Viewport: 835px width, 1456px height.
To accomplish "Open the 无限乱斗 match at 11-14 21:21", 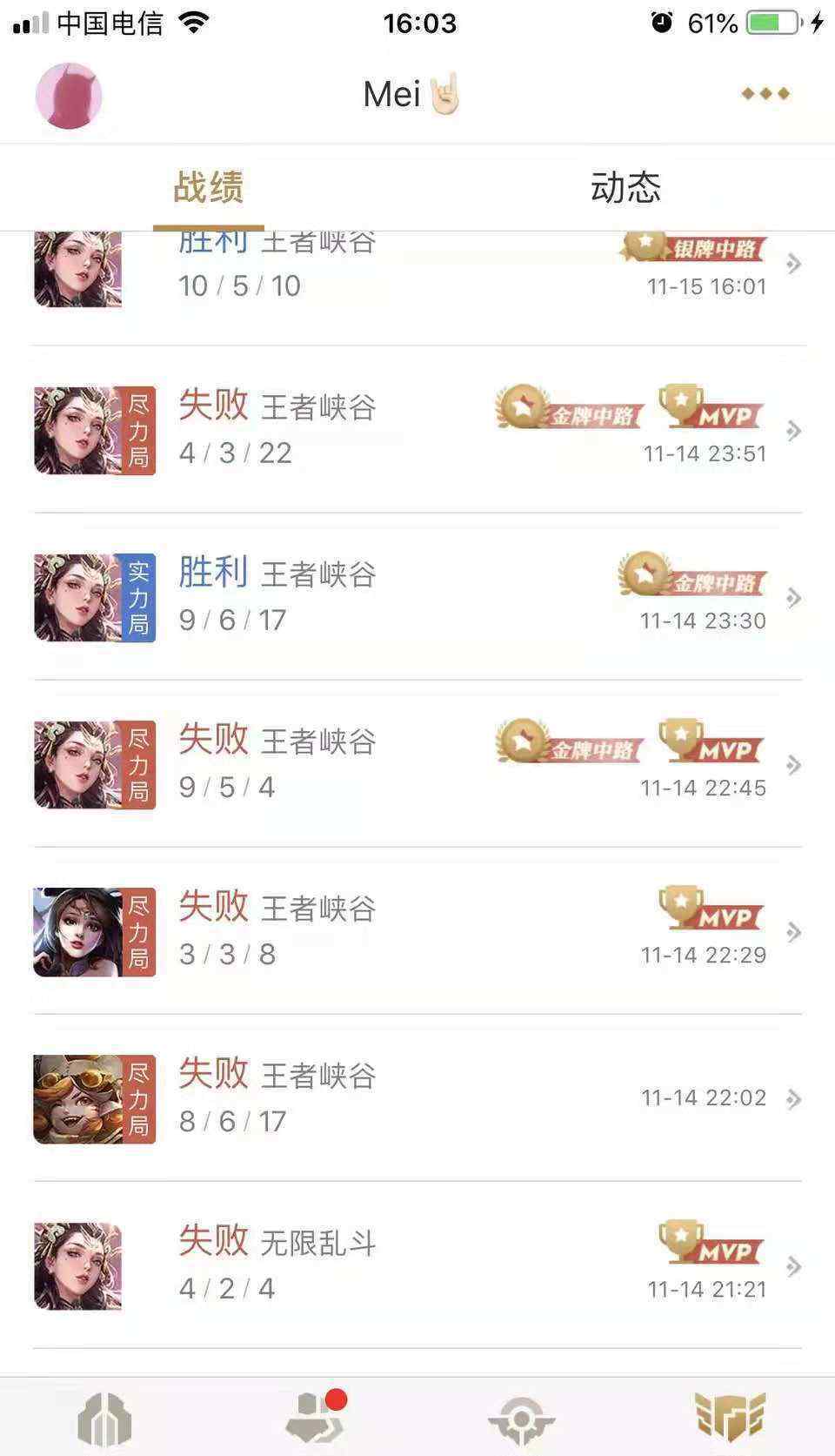I will [417, 1265].
